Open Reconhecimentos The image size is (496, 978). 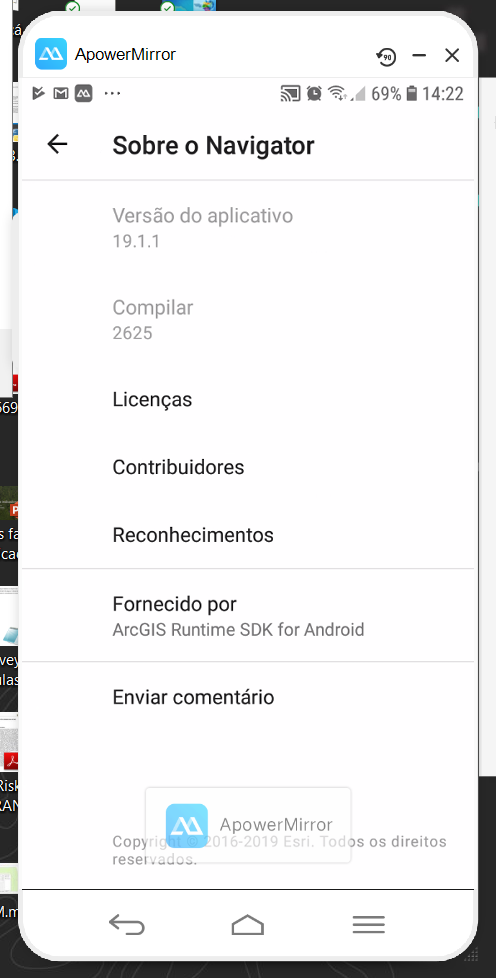[x=248, y=535]
